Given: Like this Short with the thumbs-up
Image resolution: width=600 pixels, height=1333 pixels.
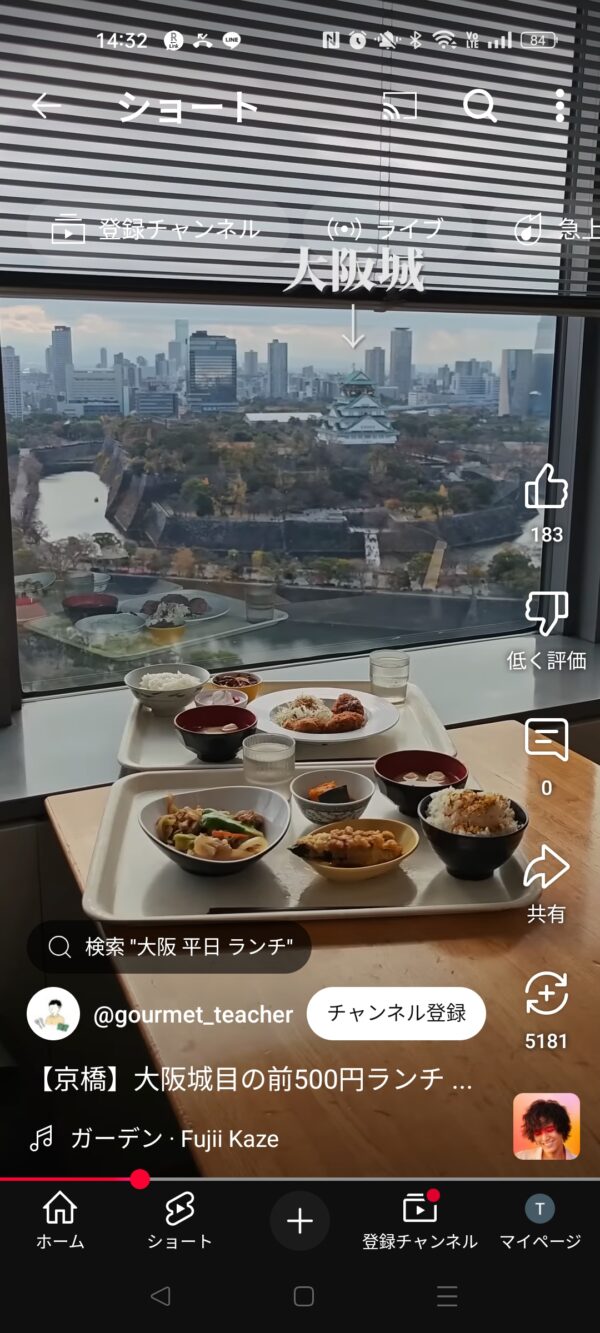Looking at the screenshot, I should [x=546, y=487].
